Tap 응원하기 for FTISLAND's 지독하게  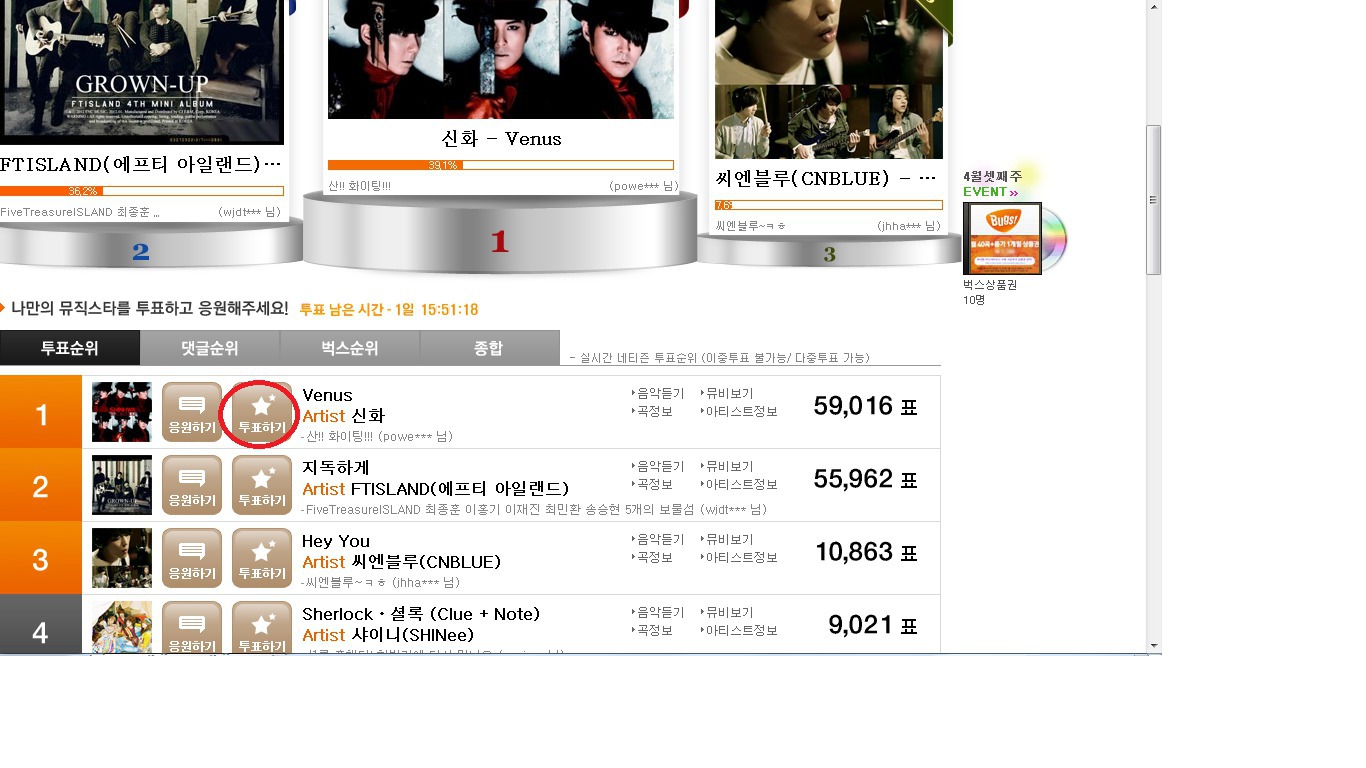pyautogui.click(x=192, y=485)
